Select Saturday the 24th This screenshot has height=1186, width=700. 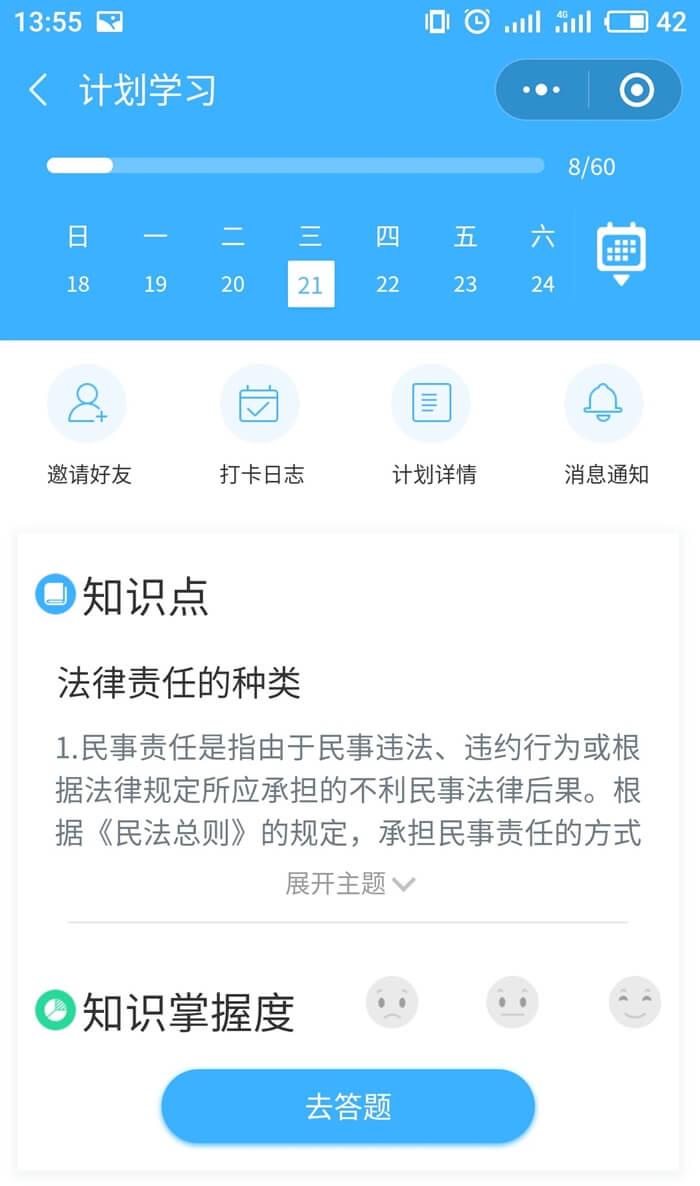coord(543,284)
